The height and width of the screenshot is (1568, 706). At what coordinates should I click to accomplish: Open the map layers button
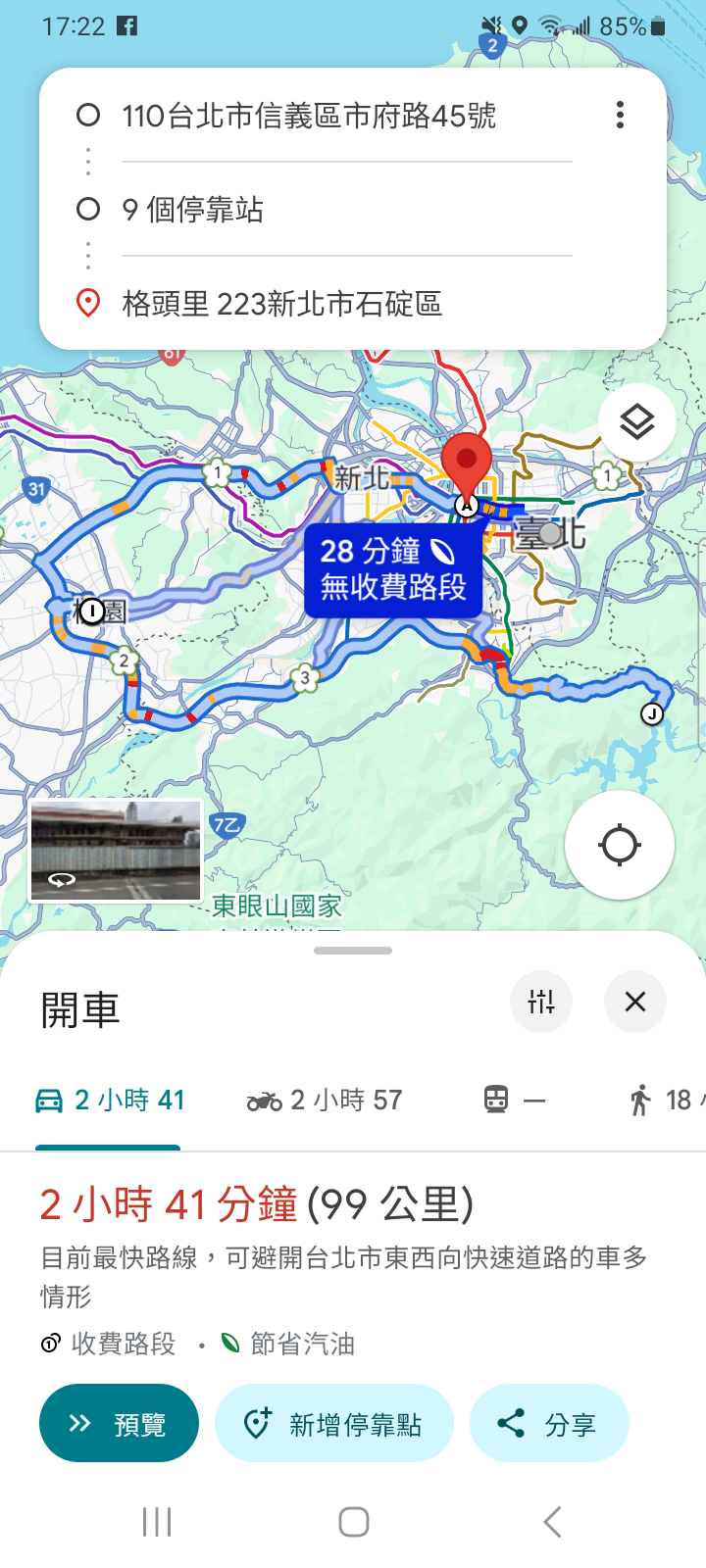pos(637,422)
